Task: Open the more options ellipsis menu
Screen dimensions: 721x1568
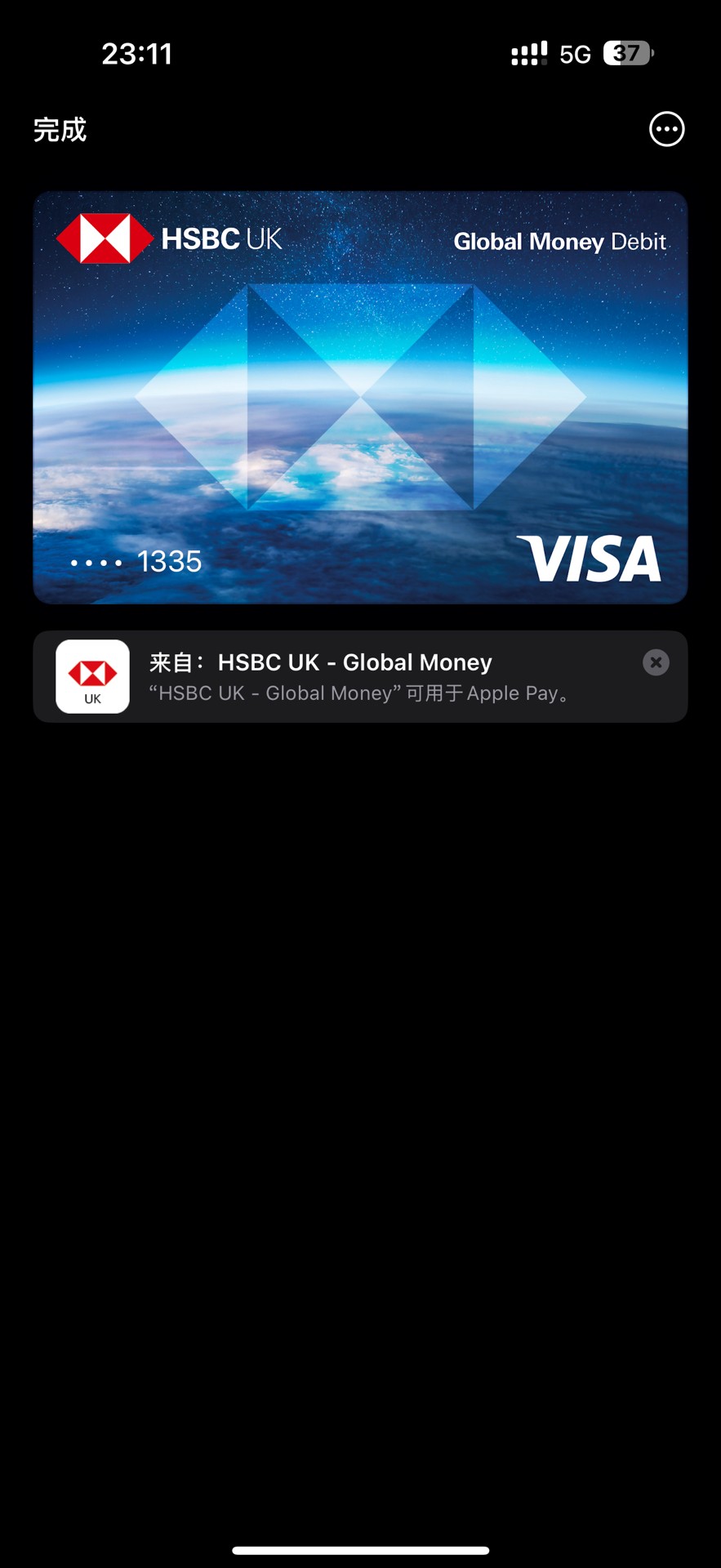Action: click(666, 129)
